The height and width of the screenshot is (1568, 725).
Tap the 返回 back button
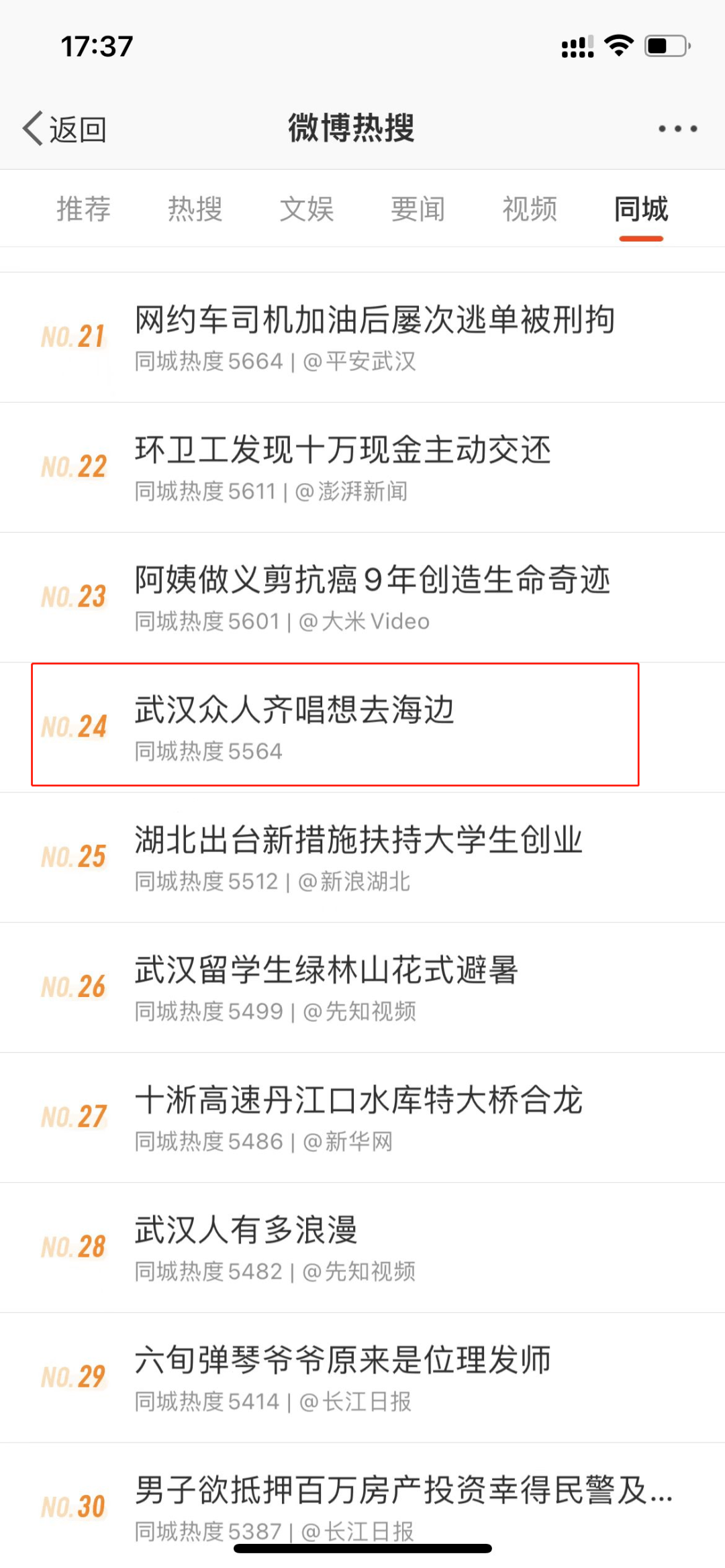(x=64, y=128)
